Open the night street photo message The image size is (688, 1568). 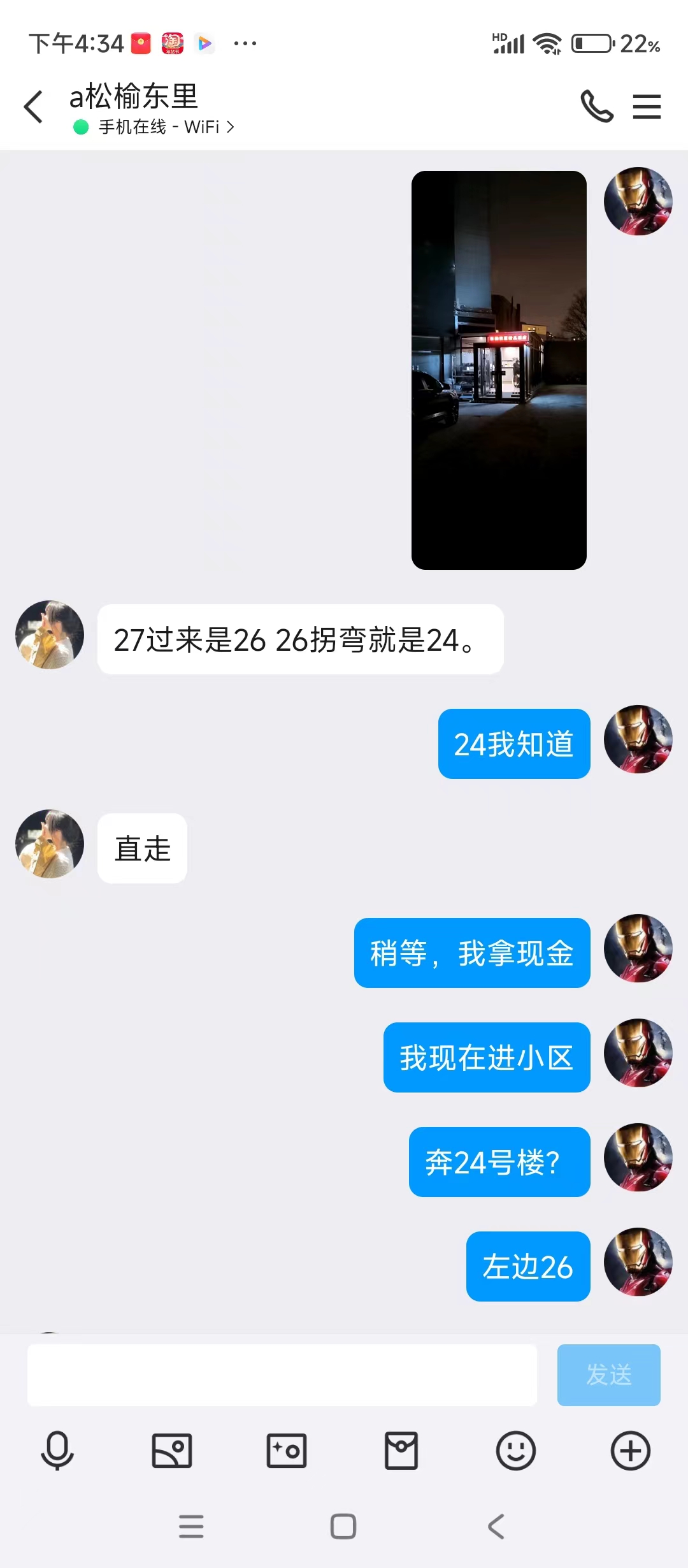point(499,370)
